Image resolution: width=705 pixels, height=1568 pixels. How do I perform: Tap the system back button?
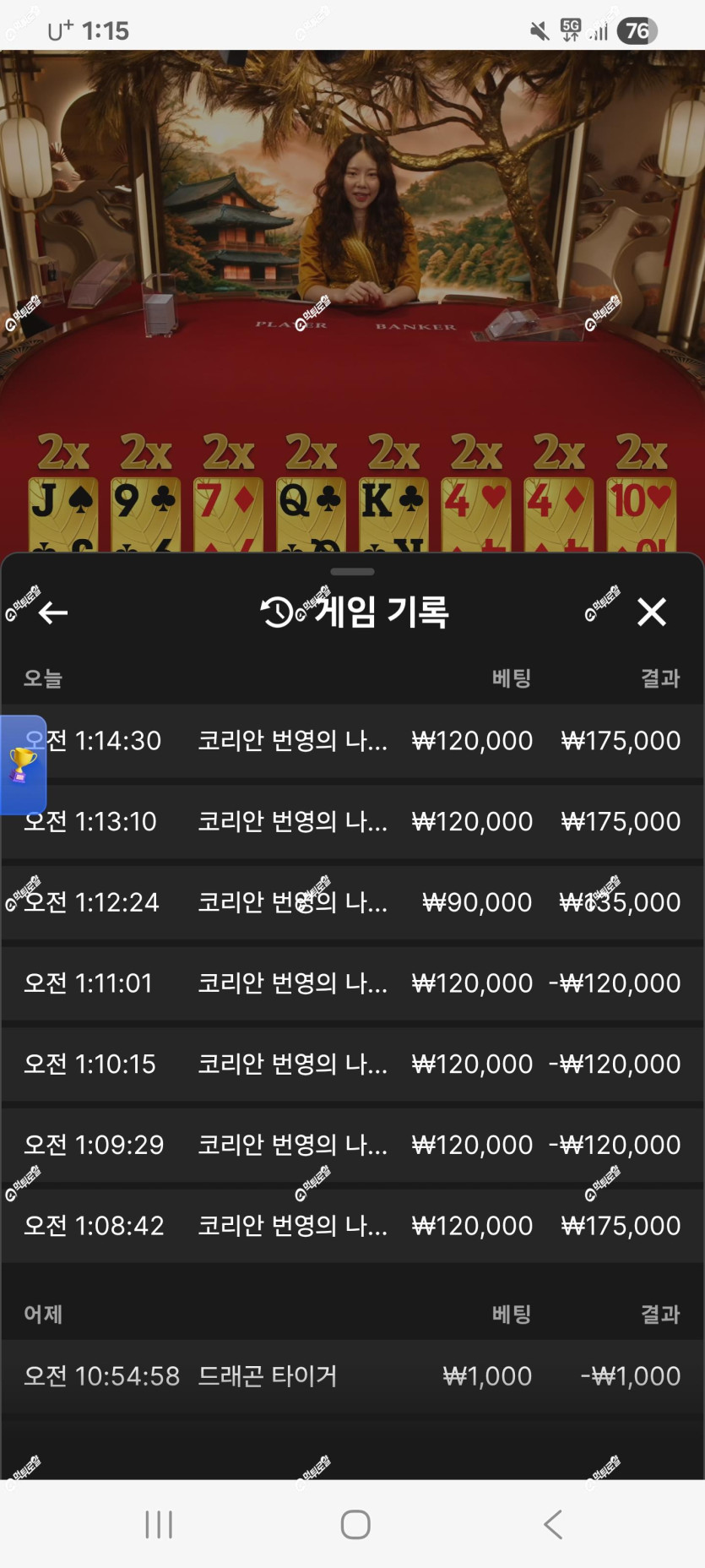pyautogui.click(x=553, y=1525)
